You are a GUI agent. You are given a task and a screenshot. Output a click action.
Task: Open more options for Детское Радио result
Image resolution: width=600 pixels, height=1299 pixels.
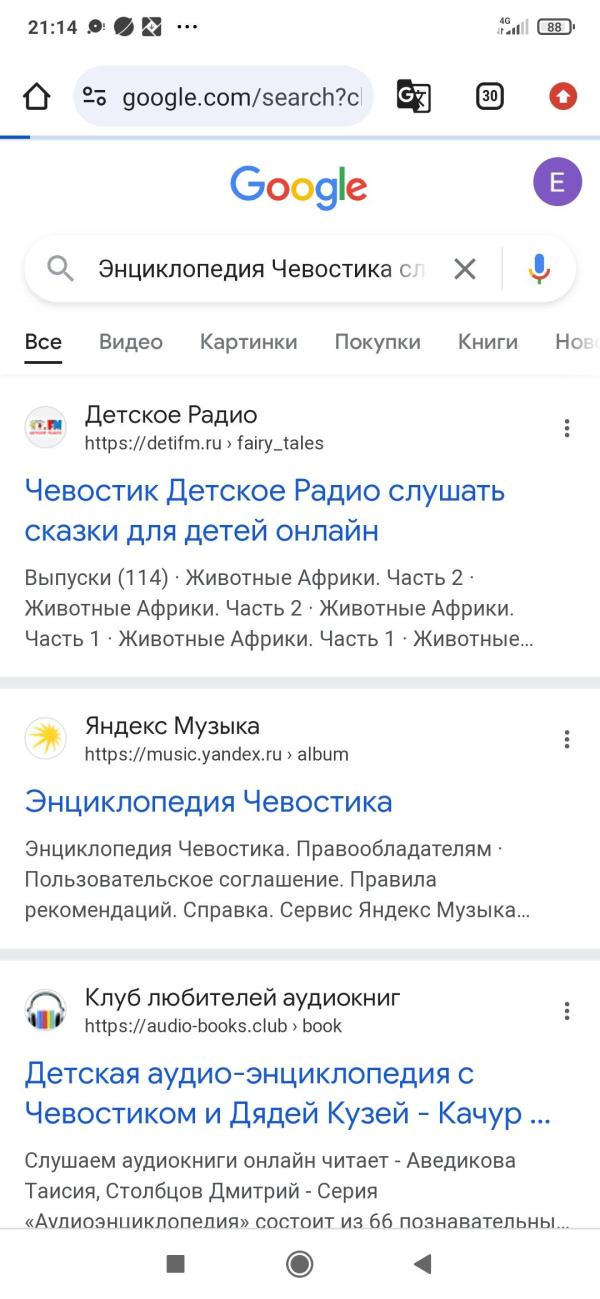click(x=567, y=428)
